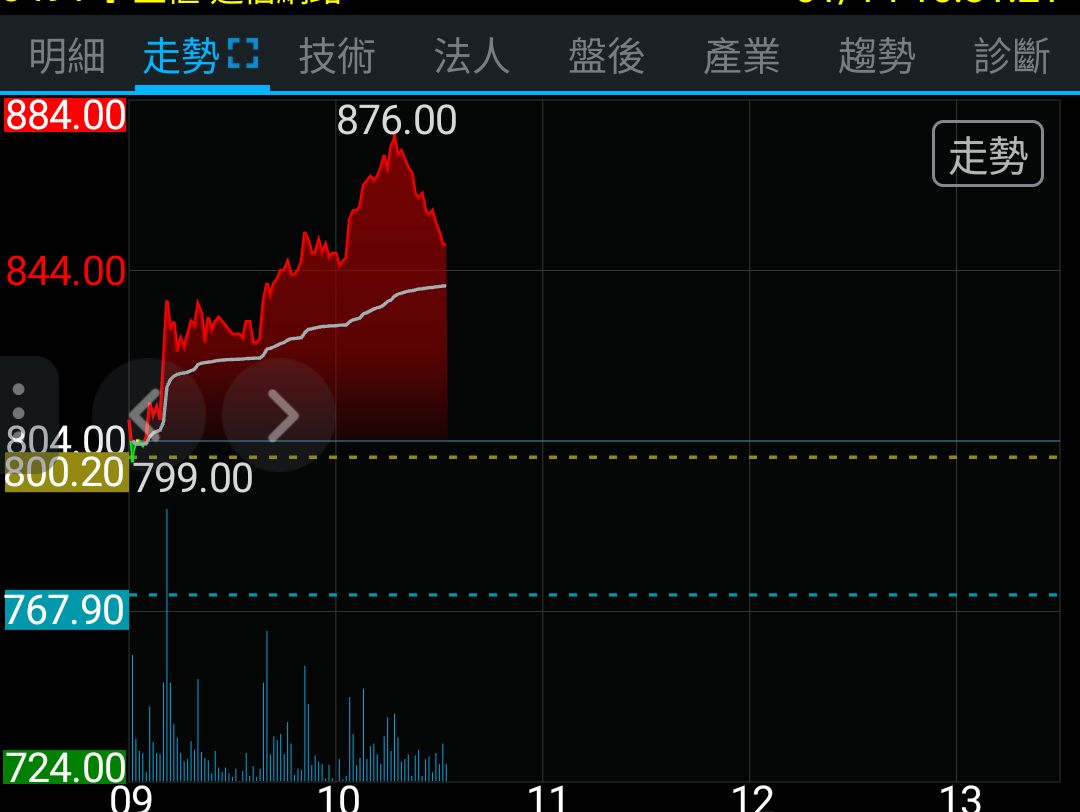This screenshot has height=812, width=1080.
Task: Go to the previous stock with left arrow
Action: (x=148, y=414)
